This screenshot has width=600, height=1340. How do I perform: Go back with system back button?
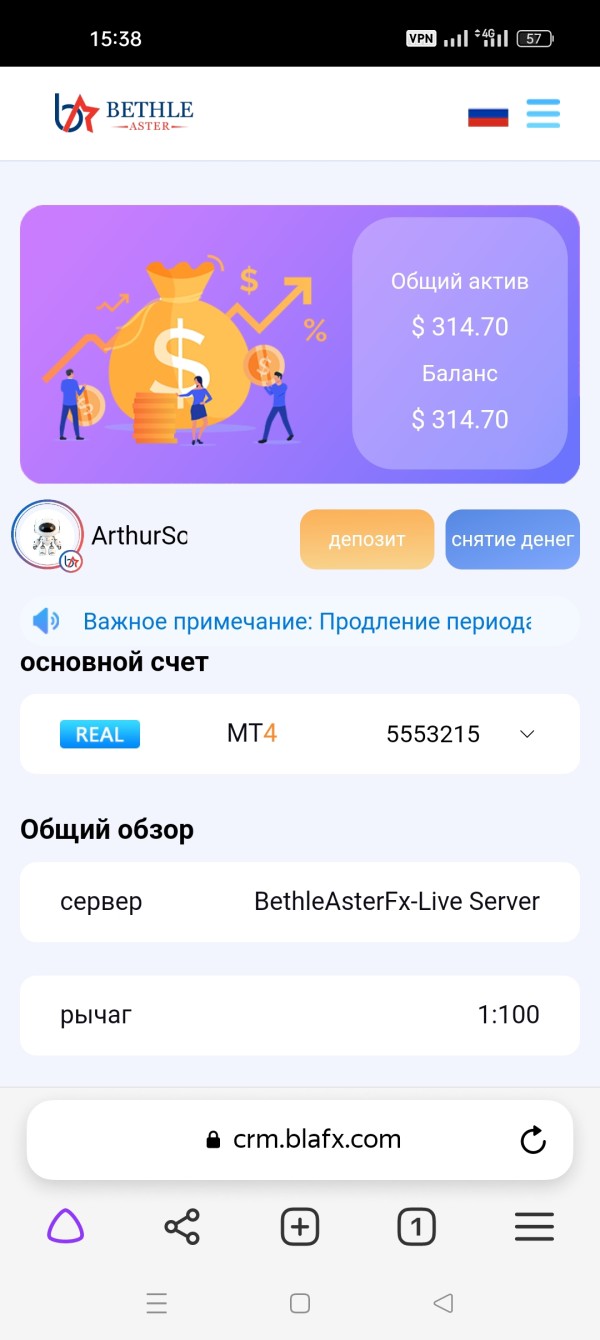pyautogui.click(x=443, y=1303)
